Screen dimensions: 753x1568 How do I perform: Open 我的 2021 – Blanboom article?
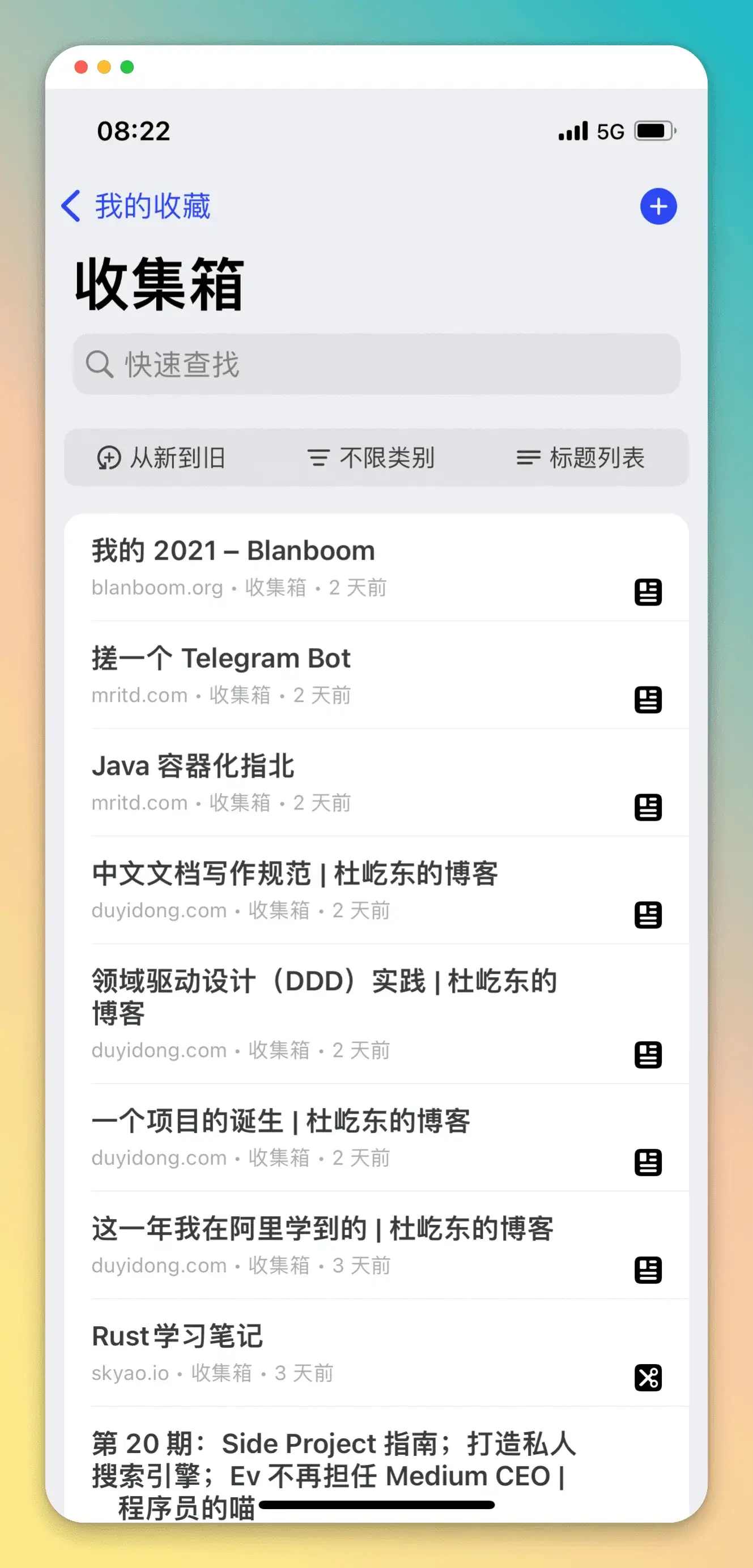pyautogui.click(x=376, y=567)
